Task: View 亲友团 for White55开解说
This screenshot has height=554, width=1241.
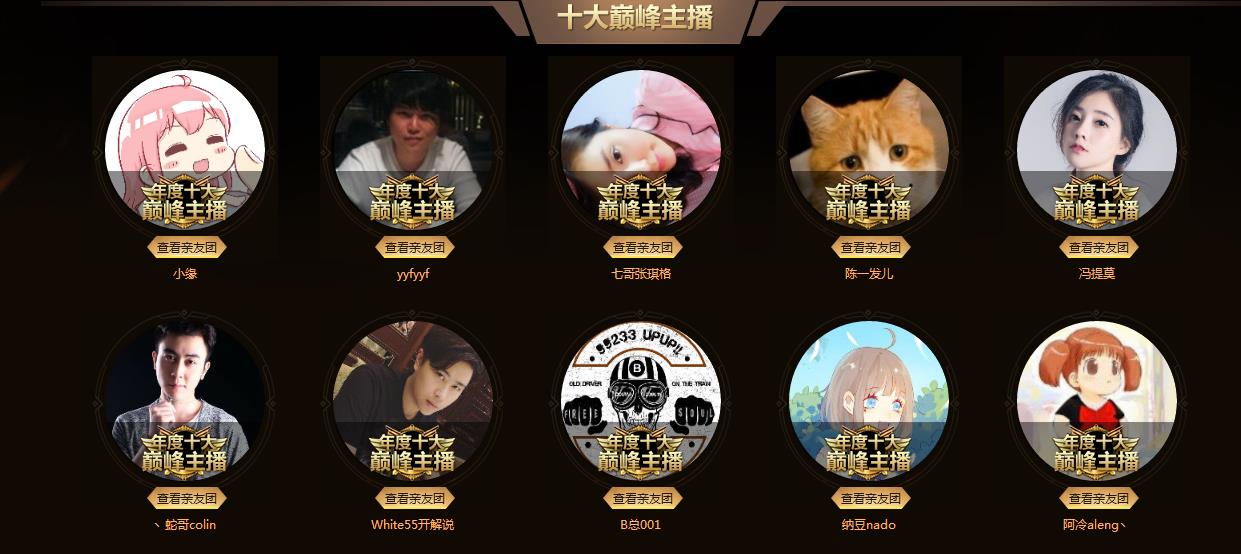Action: (x=413, y=499)
